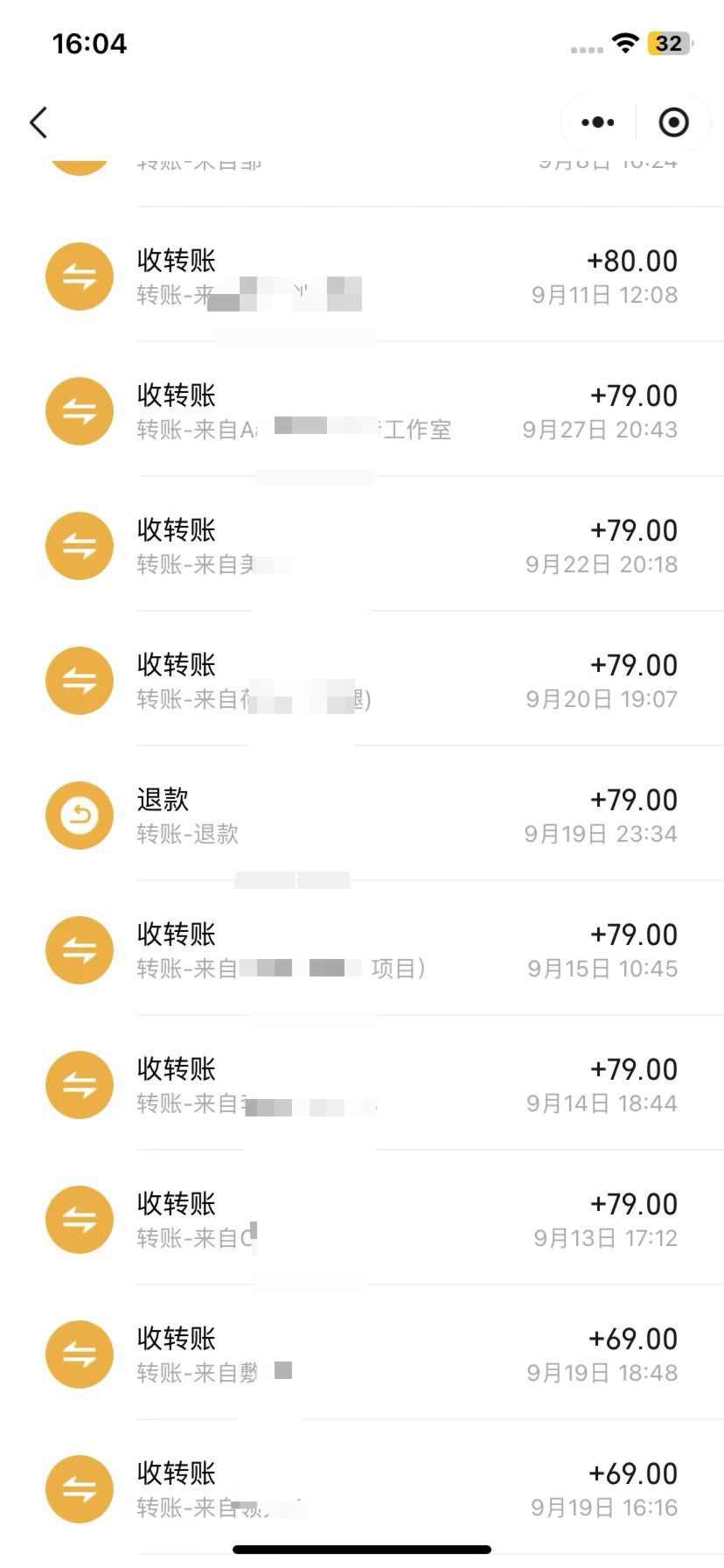Tap the transfer icon for the 9月13日 17:12 entry
This screenshot has width=724, height=1568.
point(79,1219)
